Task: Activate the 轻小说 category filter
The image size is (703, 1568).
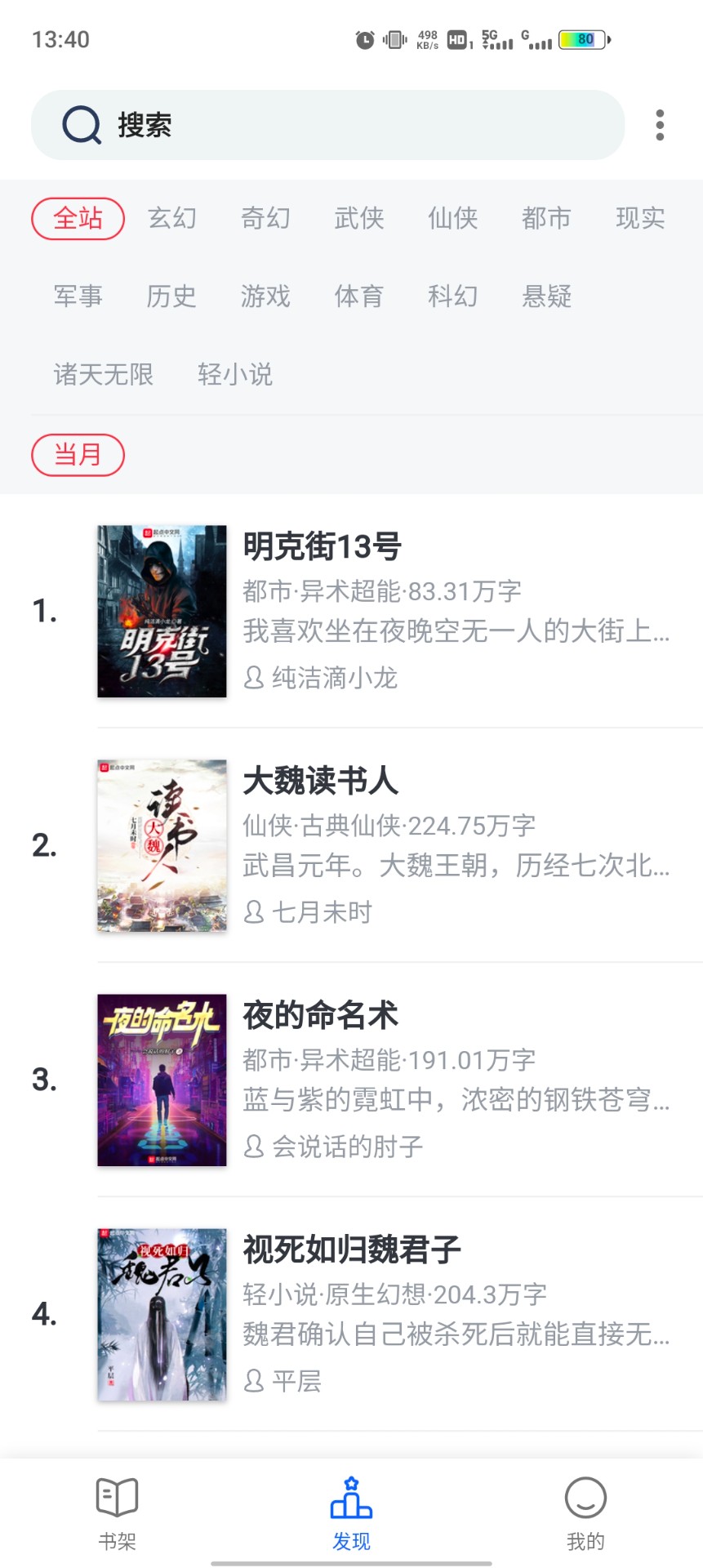Action: pos(235,375)
